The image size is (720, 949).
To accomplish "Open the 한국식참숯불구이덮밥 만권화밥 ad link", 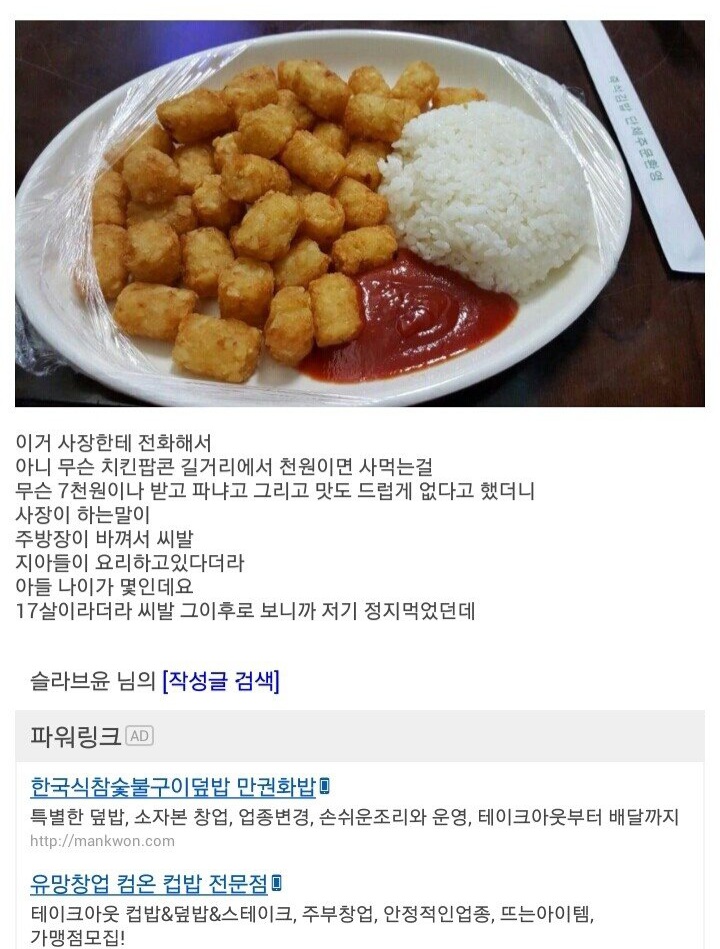I will pos(173,786).
